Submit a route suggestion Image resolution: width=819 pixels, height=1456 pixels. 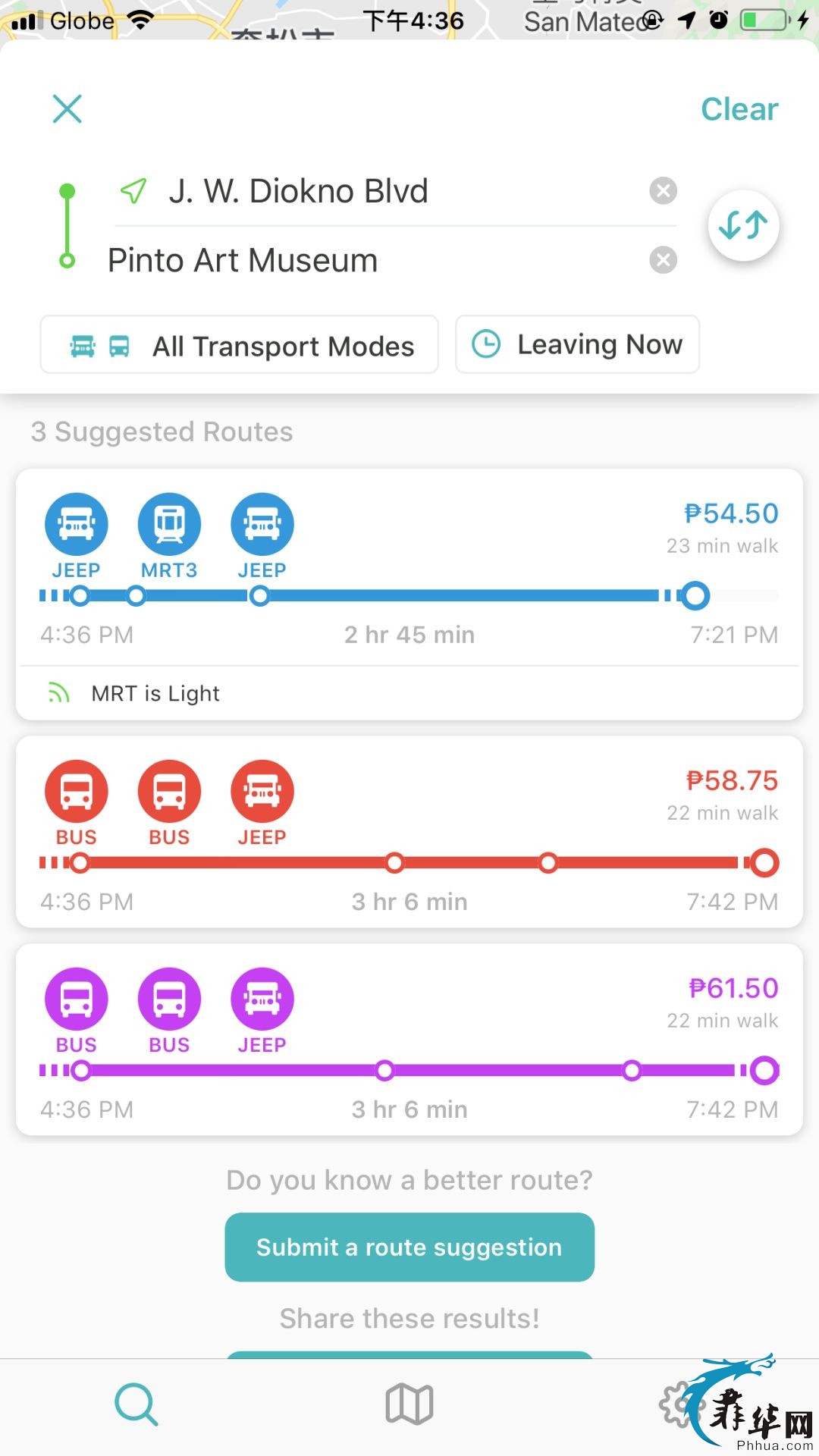(x=409, y=1247)
